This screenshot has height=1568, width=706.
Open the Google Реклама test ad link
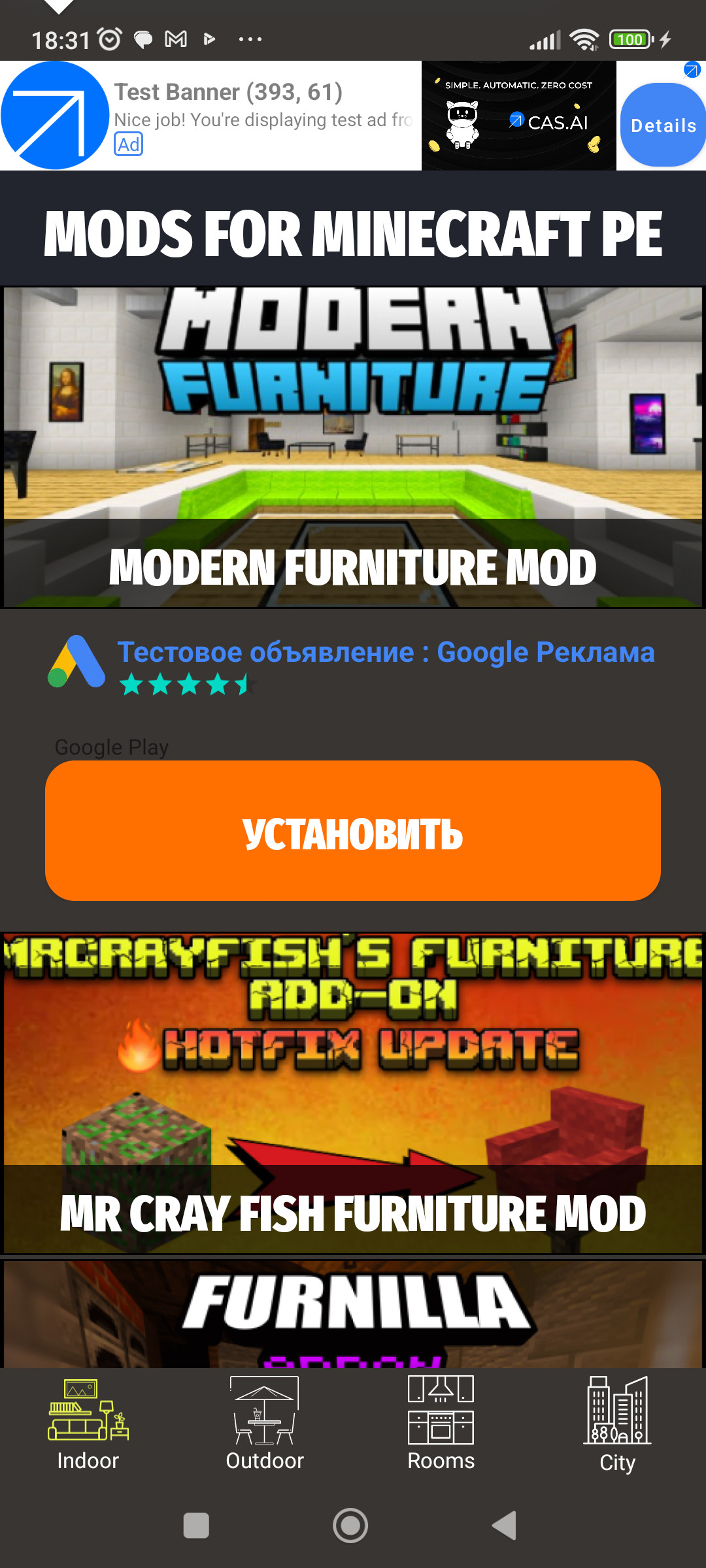point(386,652)
